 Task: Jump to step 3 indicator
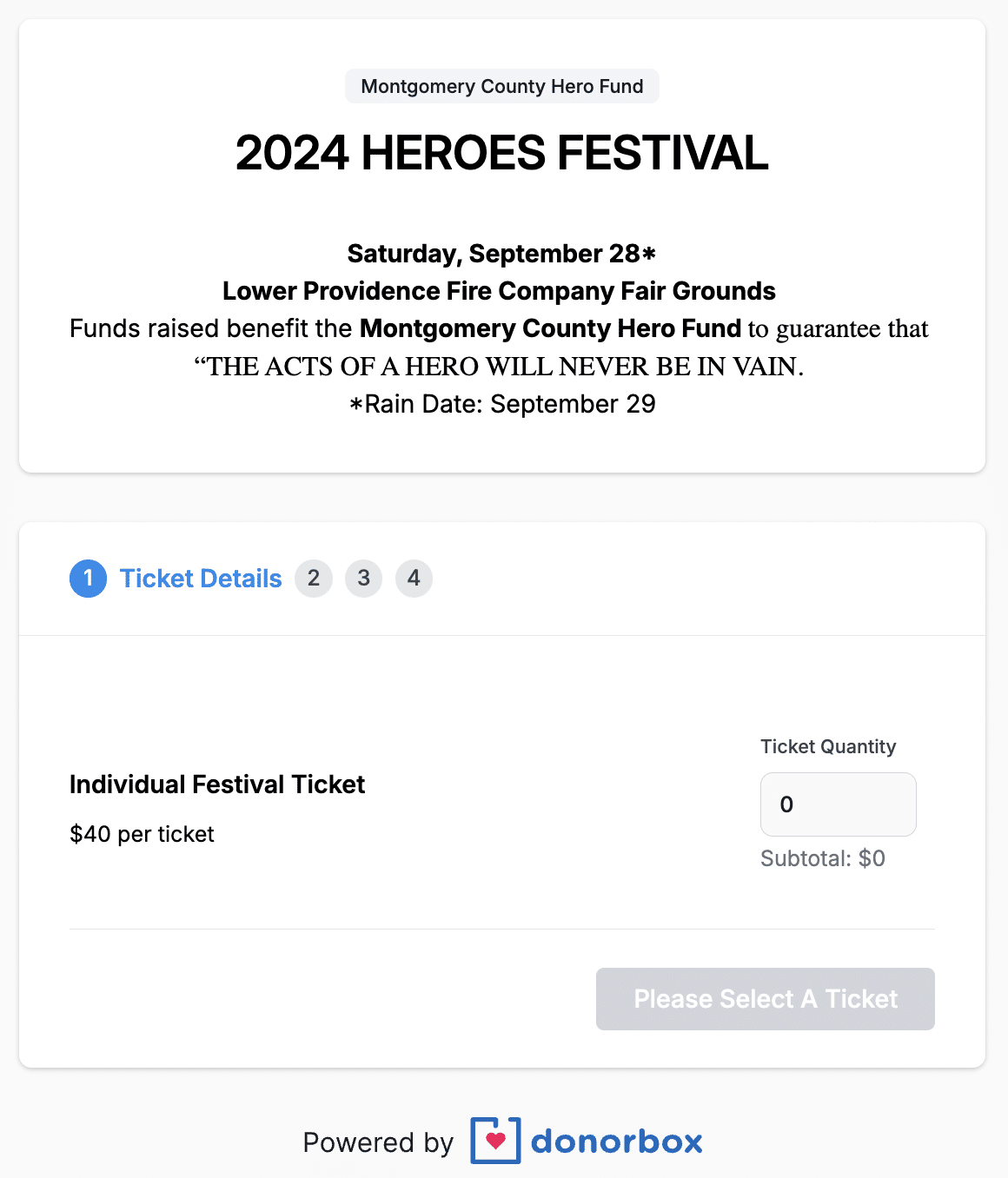tap(364, 579)
